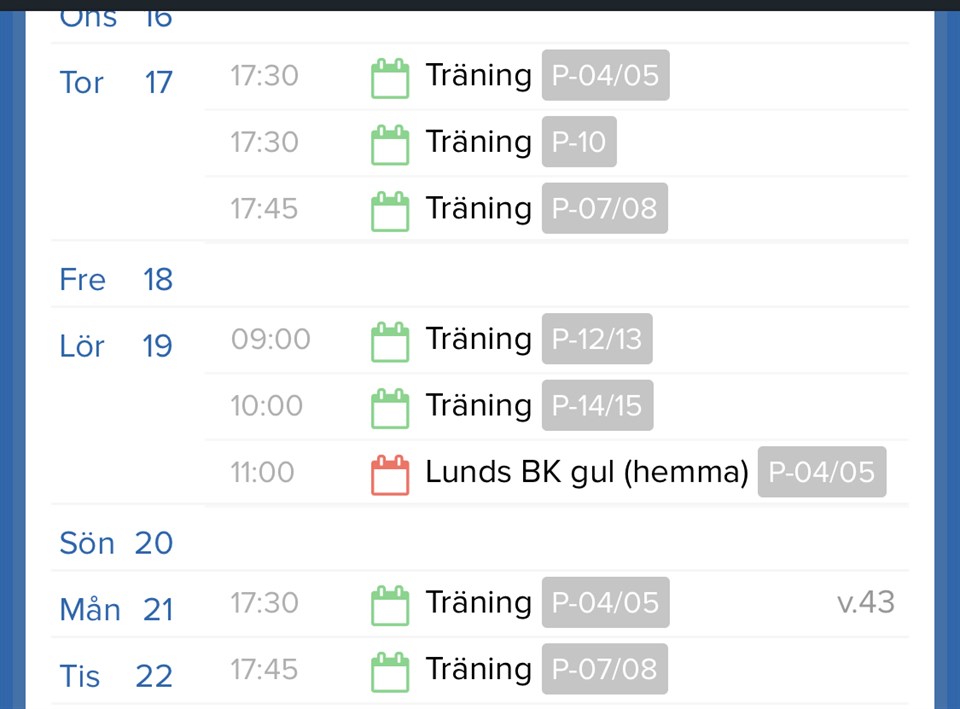The width and height of the screenshot is (960, 709).
Task: Open Thursday 17:45 Träning for P-07/08
Action: (478, 208)
